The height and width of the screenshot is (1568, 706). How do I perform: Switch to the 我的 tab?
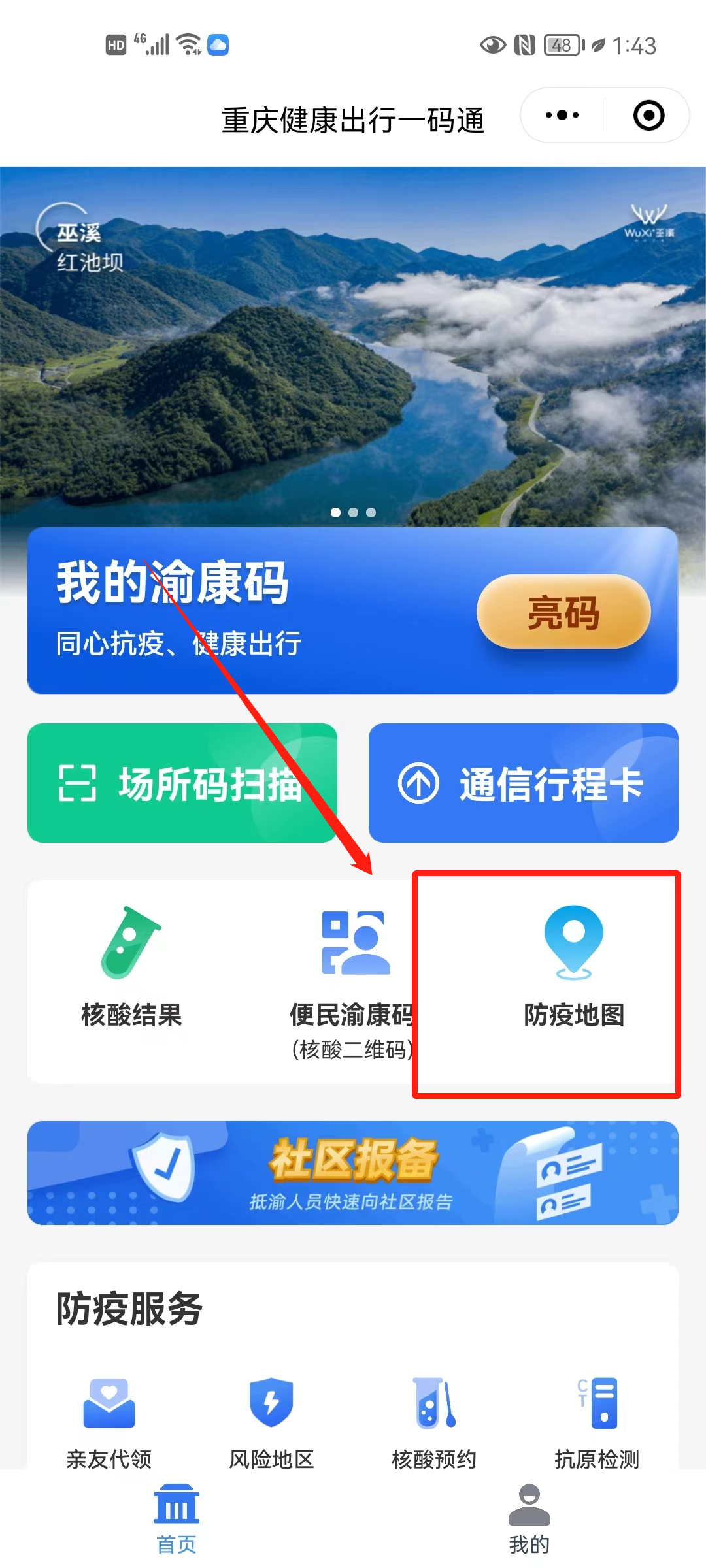tap(529, 1519)
